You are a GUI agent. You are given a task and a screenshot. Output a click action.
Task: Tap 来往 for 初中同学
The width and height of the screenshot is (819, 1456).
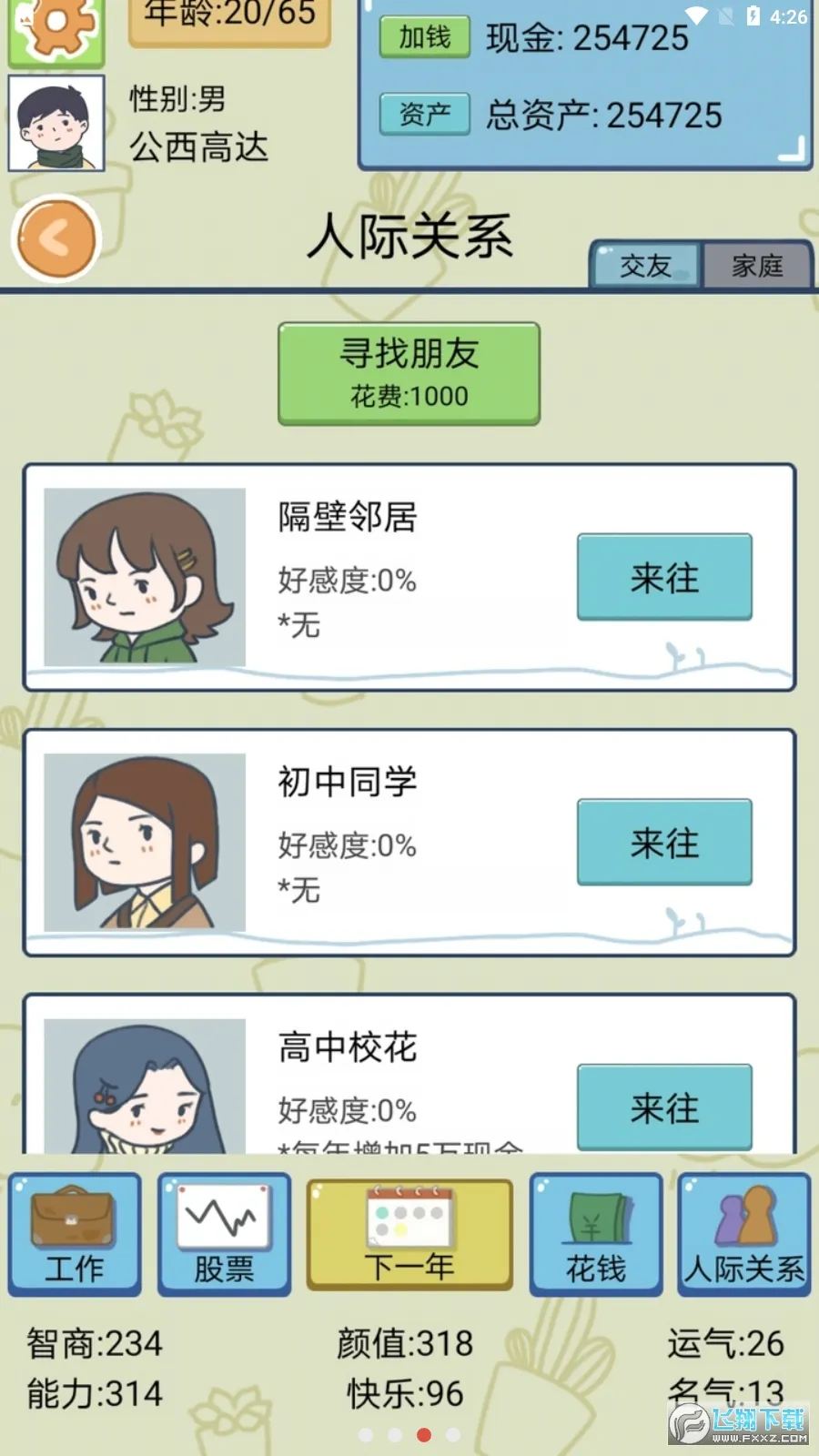[x=664, y=843]
